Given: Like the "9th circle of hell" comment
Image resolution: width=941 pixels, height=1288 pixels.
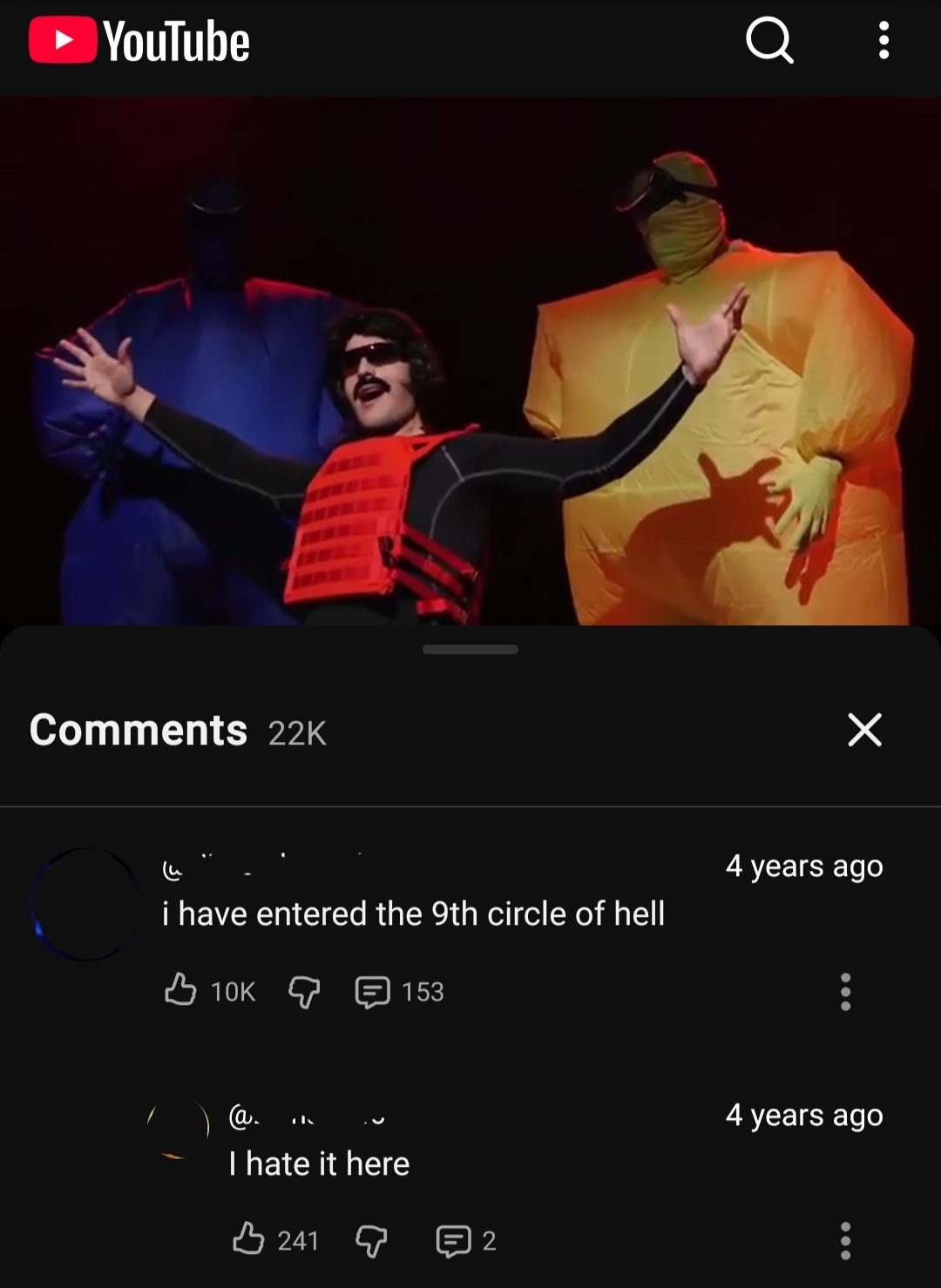Looking at the screenshot, I should (x=180, y=991).
